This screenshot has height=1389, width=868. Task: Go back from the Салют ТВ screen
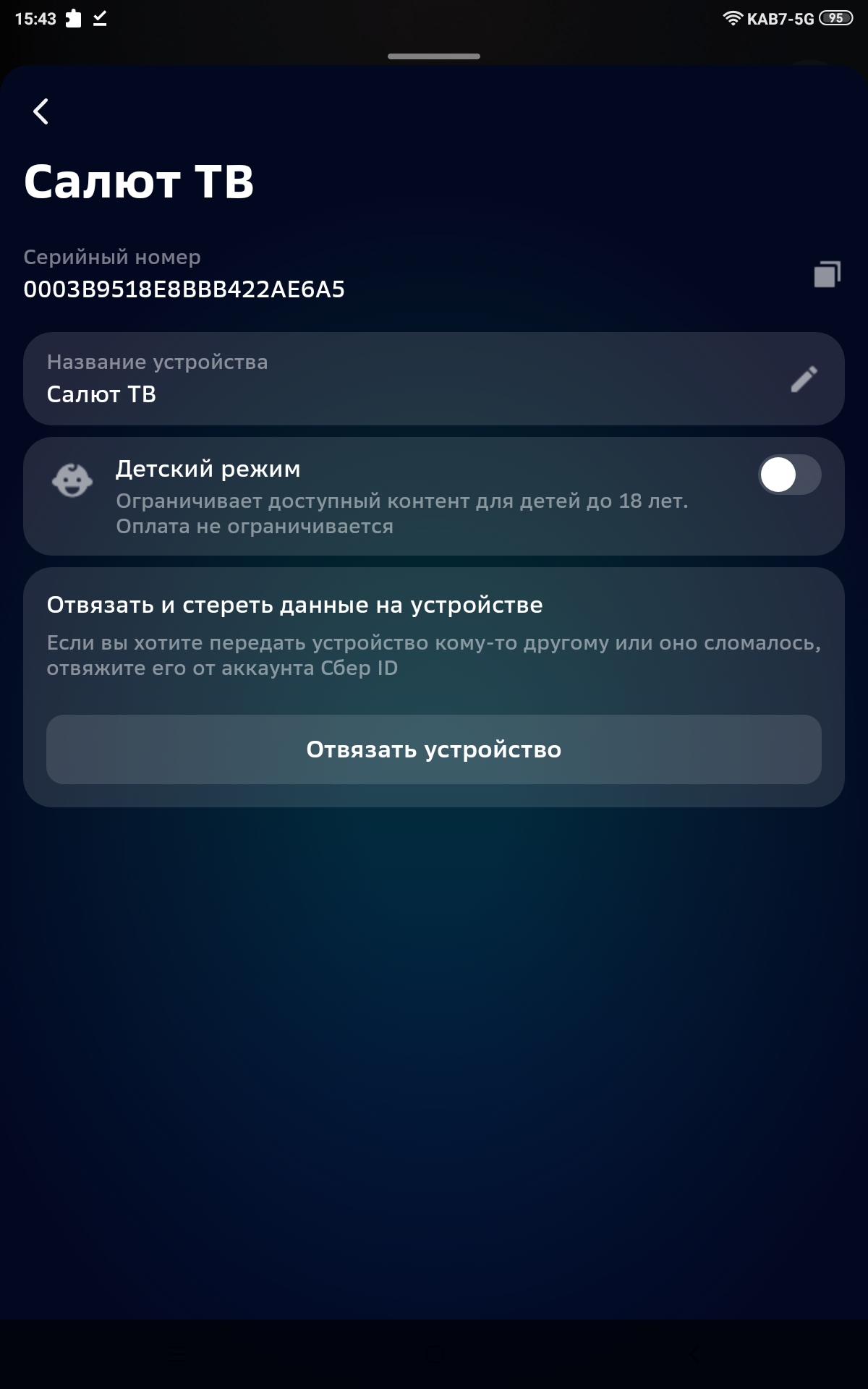(41, 111)
